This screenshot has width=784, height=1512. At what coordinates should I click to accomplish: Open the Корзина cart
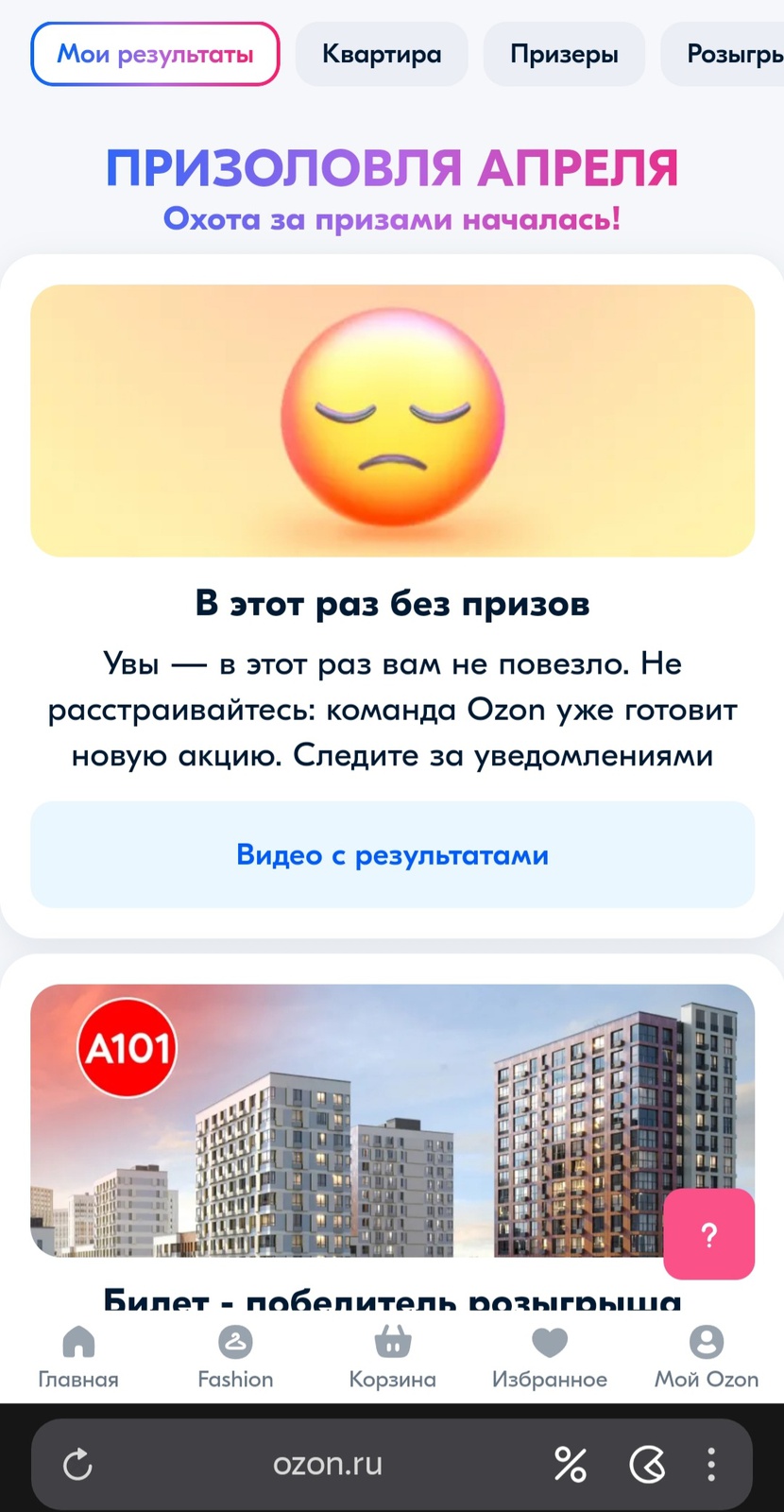[x=392, y=1358]
